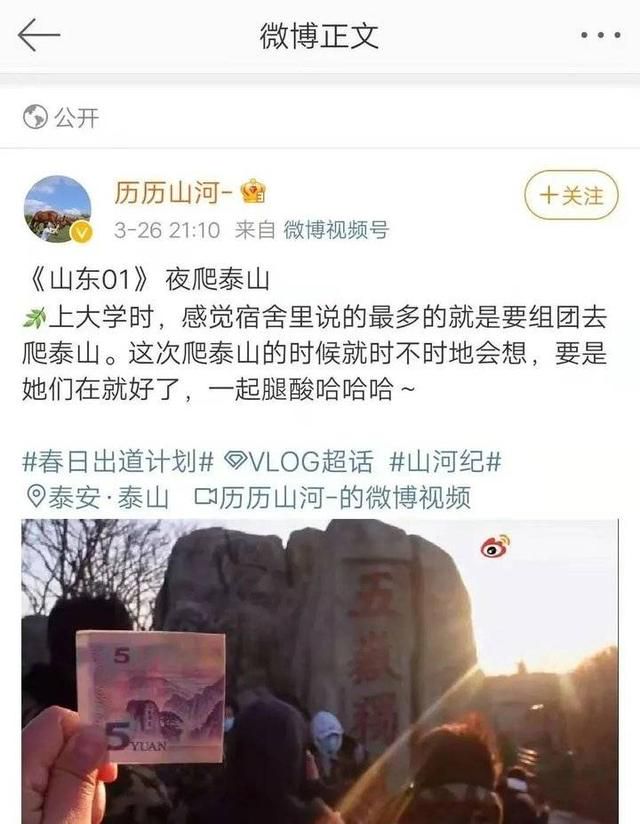Screen dimensions: 640x824
Task: Tap the 微博视频号 source link
Action: tap(336, 230)
